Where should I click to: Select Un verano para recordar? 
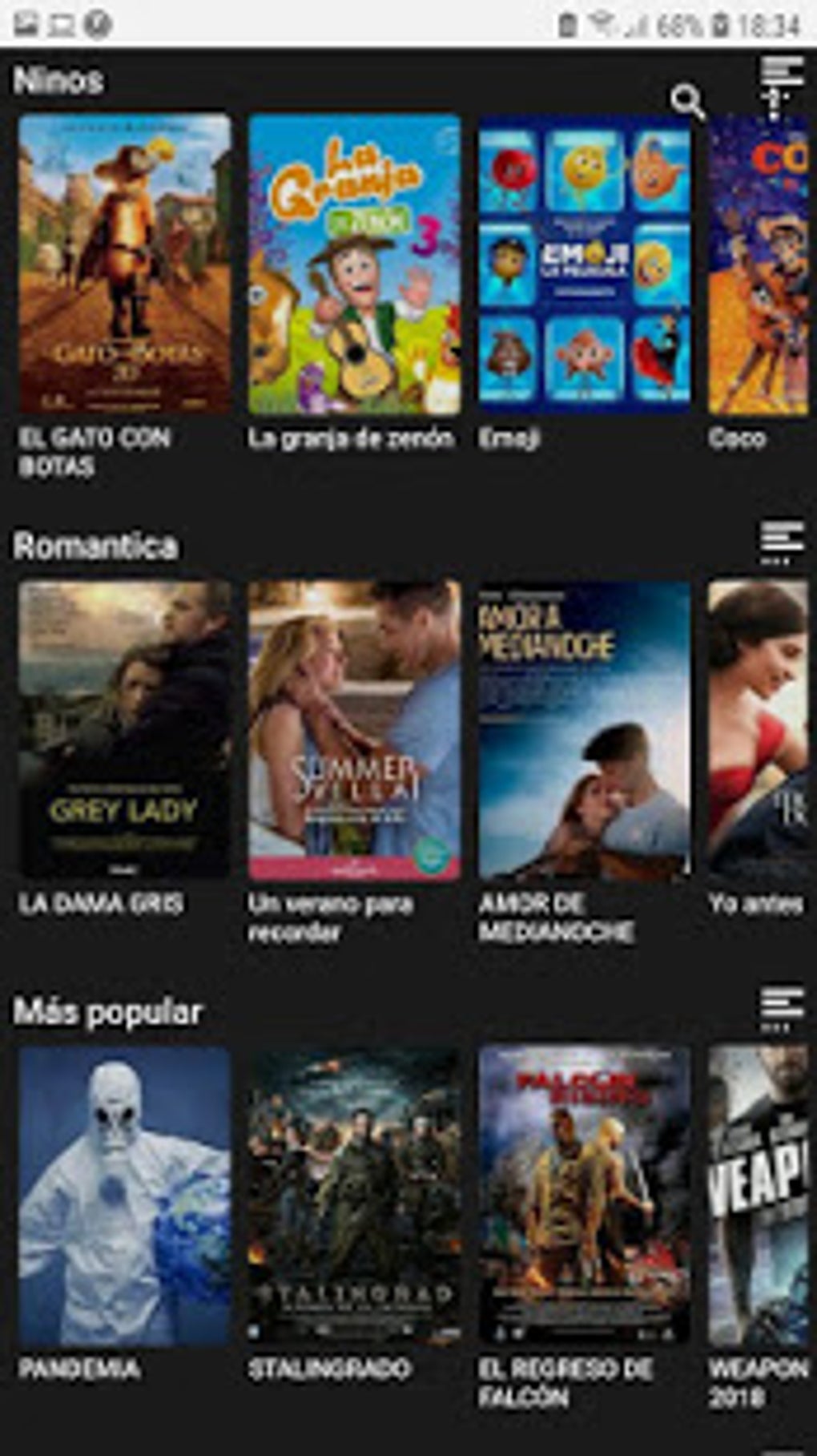(354, 729)
